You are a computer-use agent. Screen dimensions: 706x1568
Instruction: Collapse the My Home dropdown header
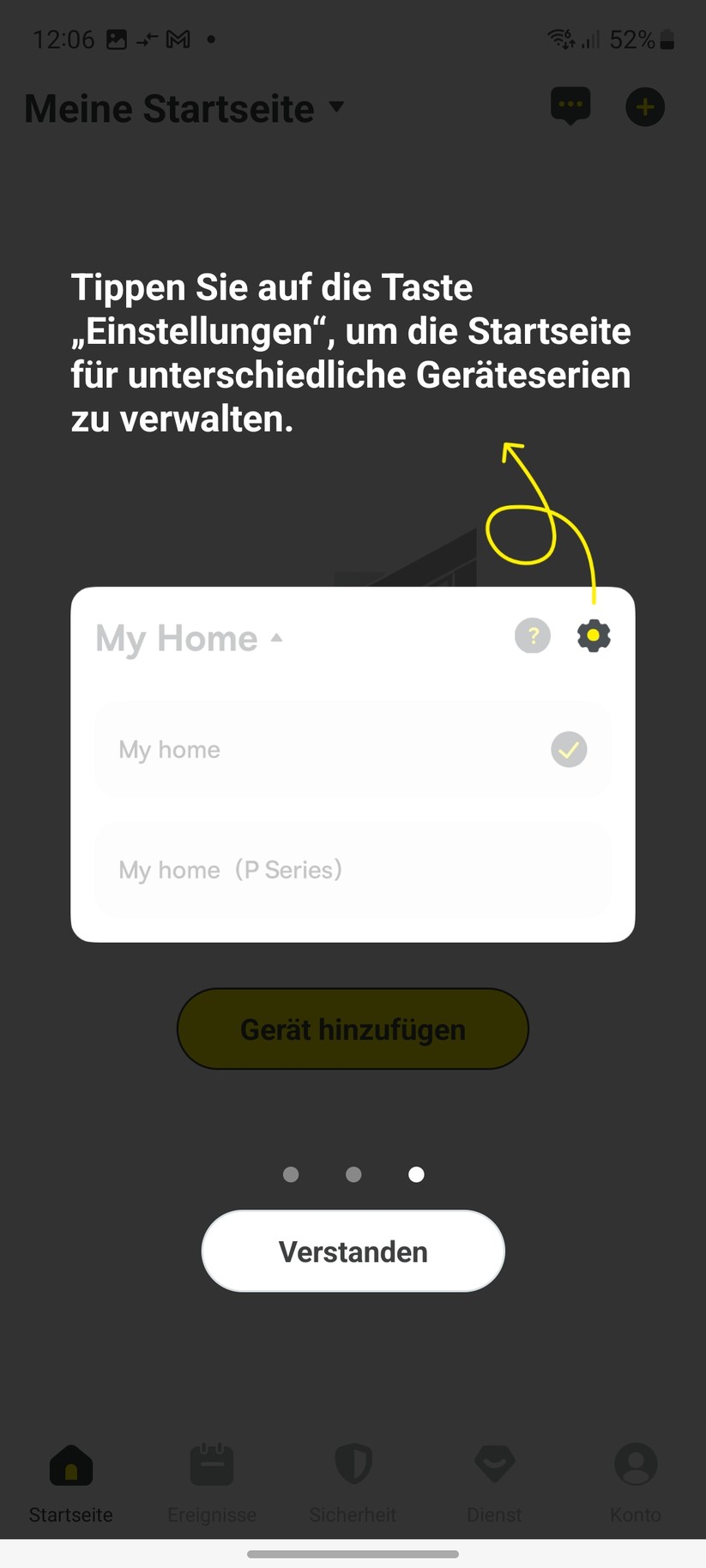189,638
